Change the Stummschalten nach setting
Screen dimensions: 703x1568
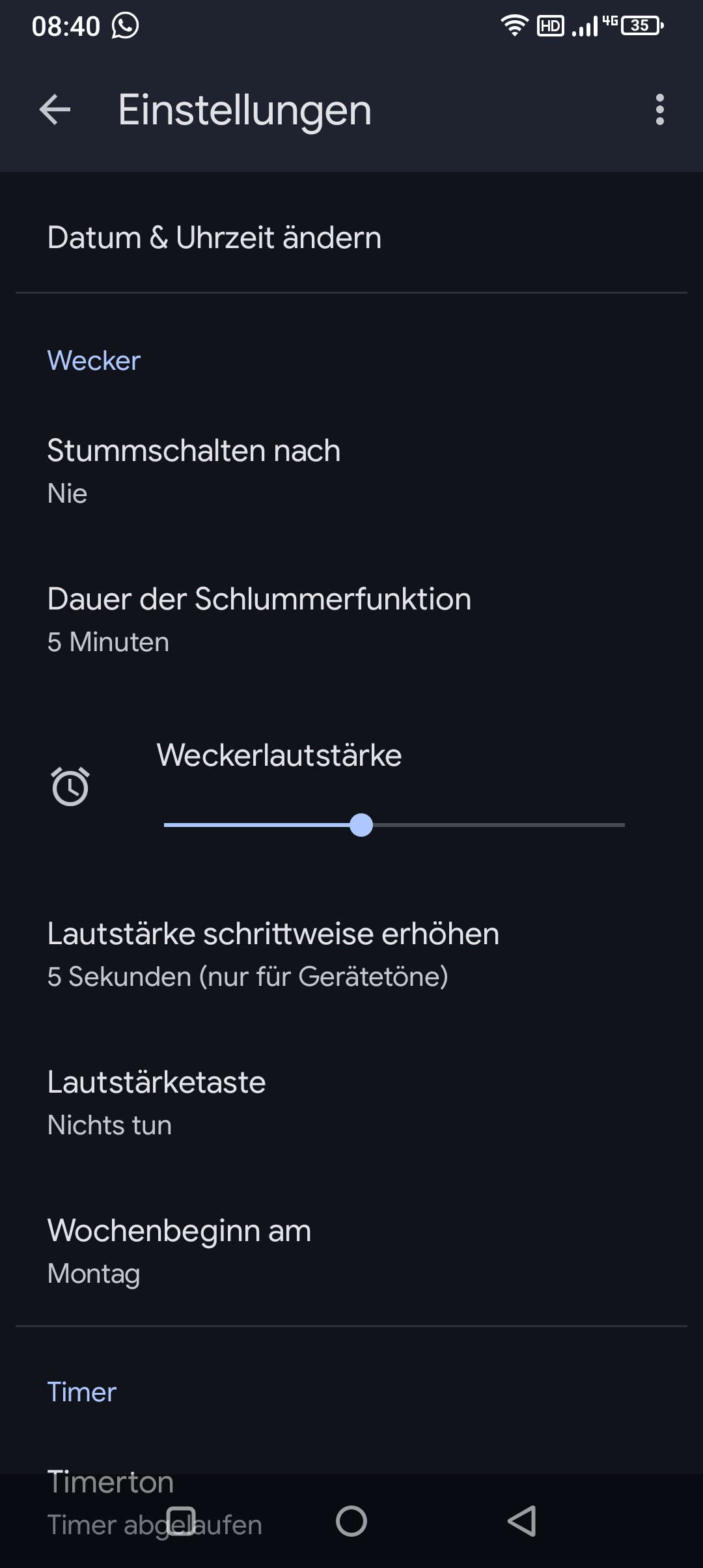click(194, 470)
